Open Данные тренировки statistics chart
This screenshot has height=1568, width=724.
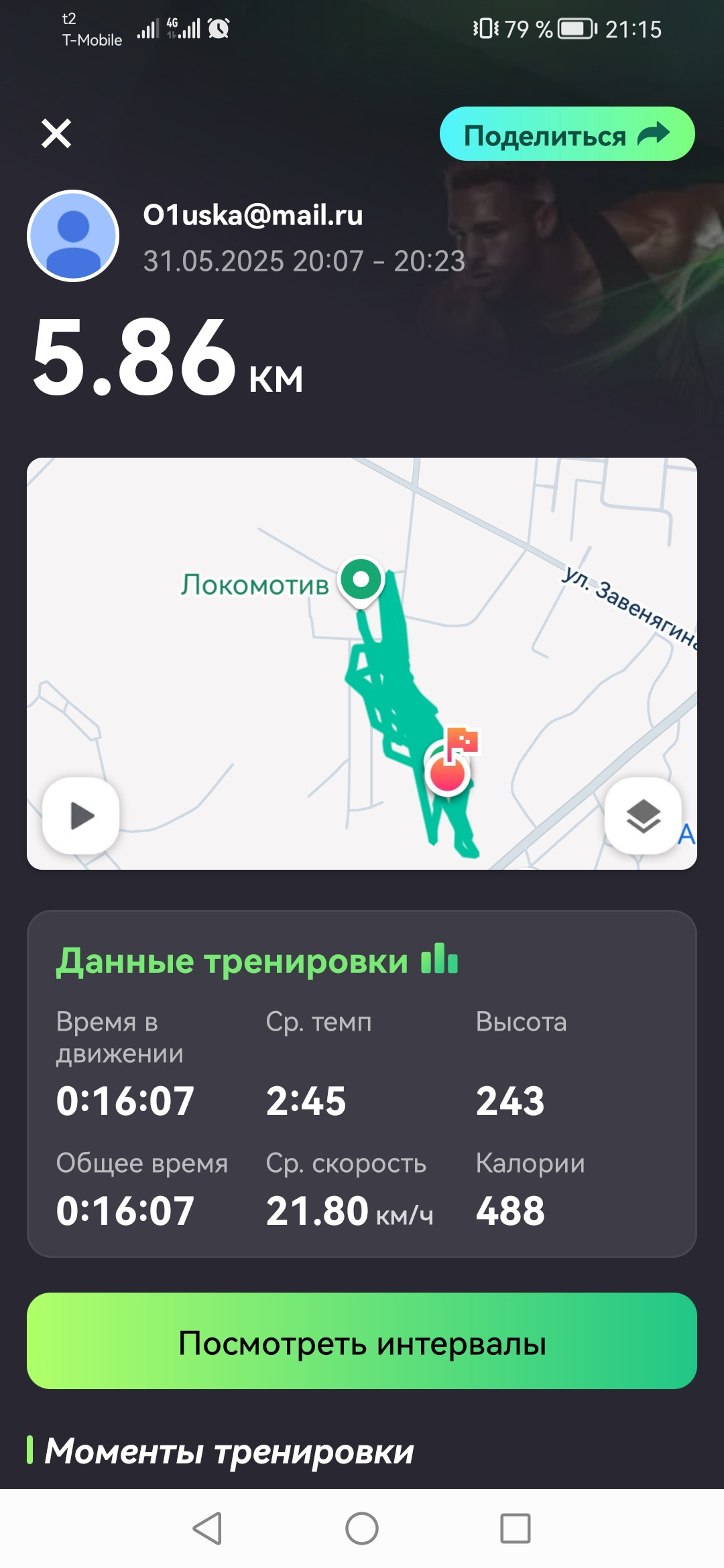(440, 959)
